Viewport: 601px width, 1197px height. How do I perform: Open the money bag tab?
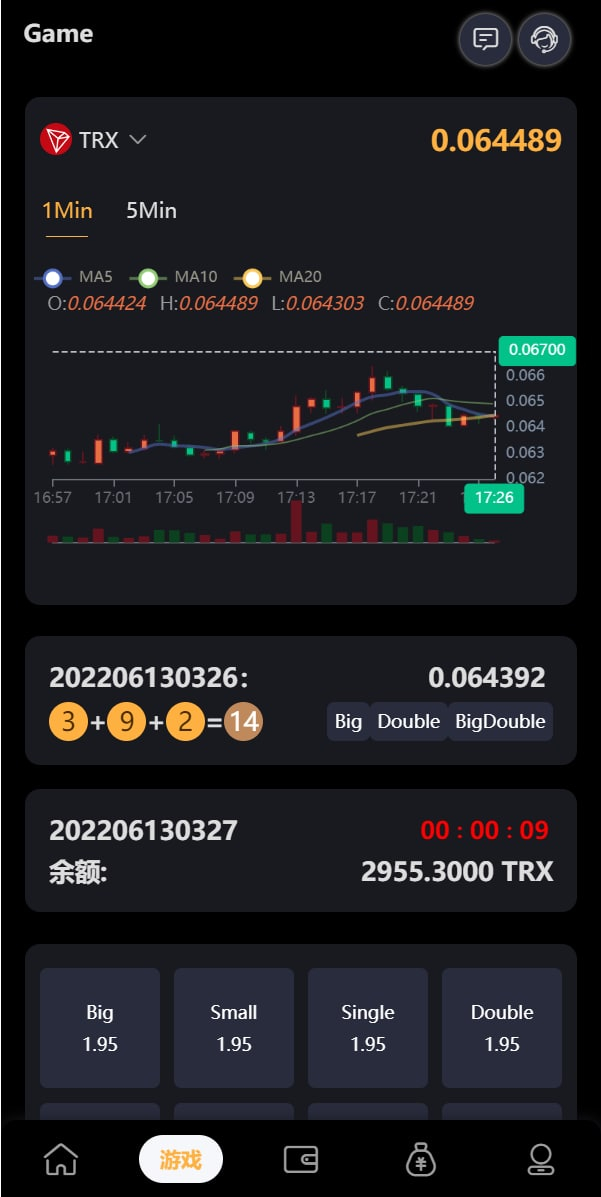(421, 1159)
